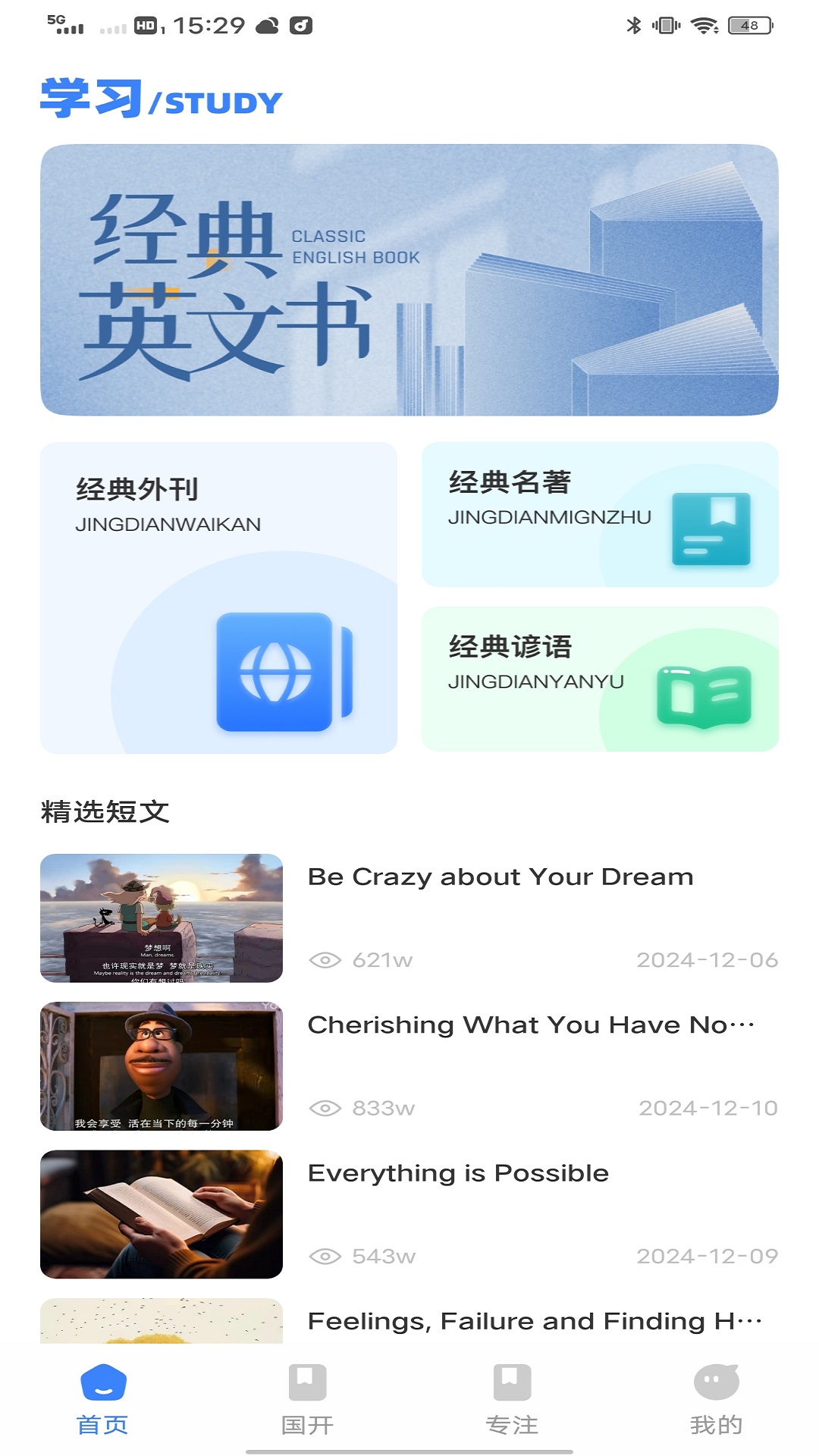Open the article Be Crazy about Your Dream
Viewport: 819px width, 1456px height.
499,876
